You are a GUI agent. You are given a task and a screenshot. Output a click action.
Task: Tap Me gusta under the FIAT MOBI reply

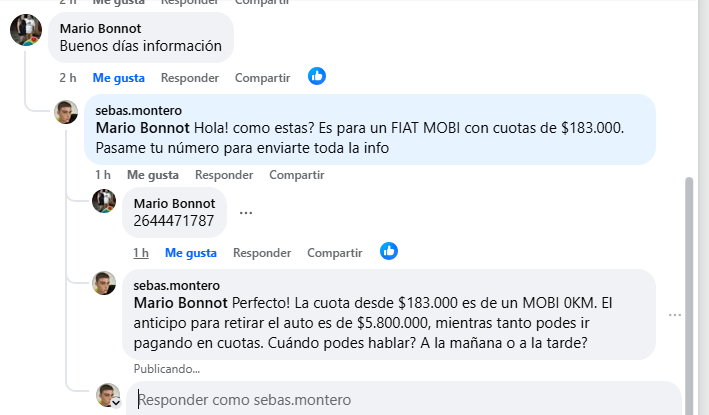click(x=152, y=175)
